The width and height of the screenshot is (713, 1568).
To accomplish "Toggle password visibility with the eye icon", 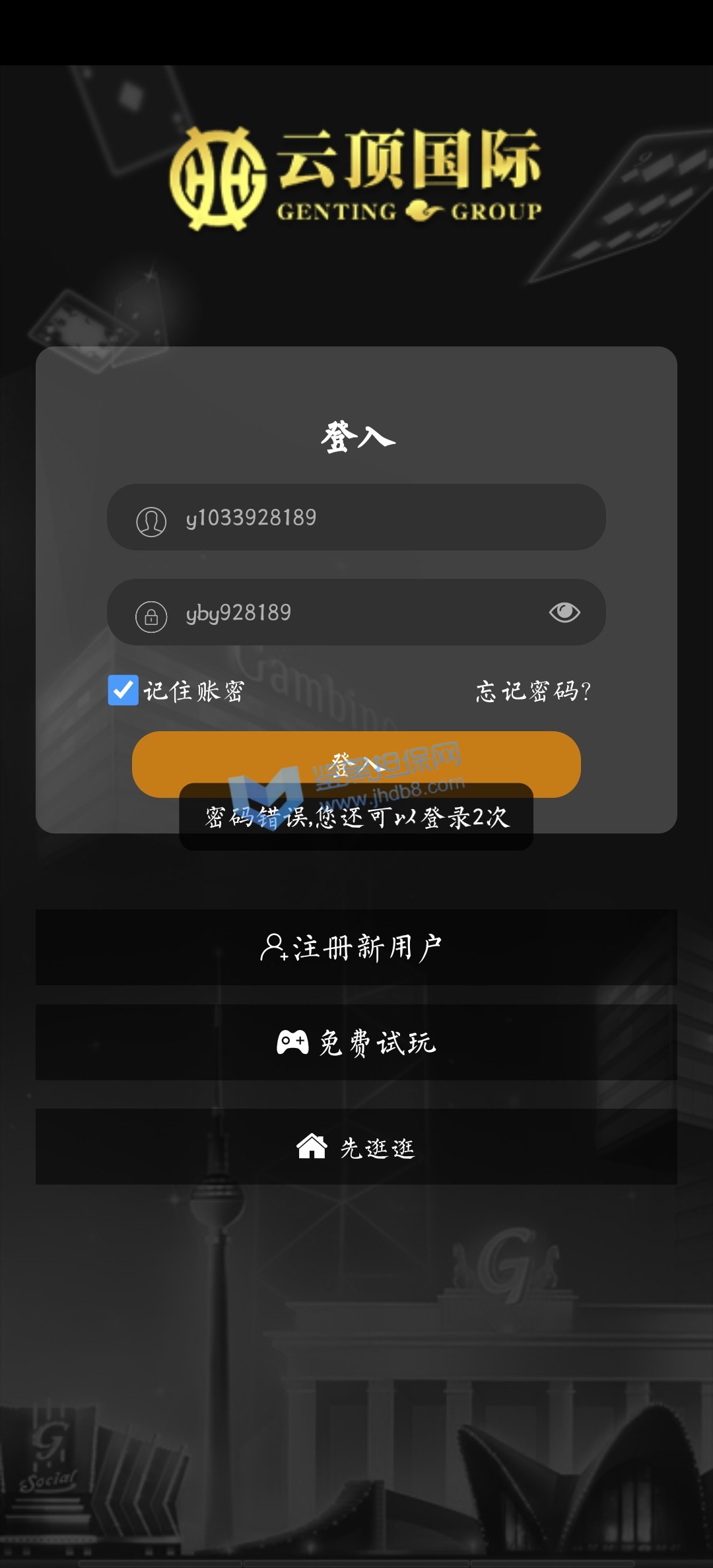I will pos(564,612).
